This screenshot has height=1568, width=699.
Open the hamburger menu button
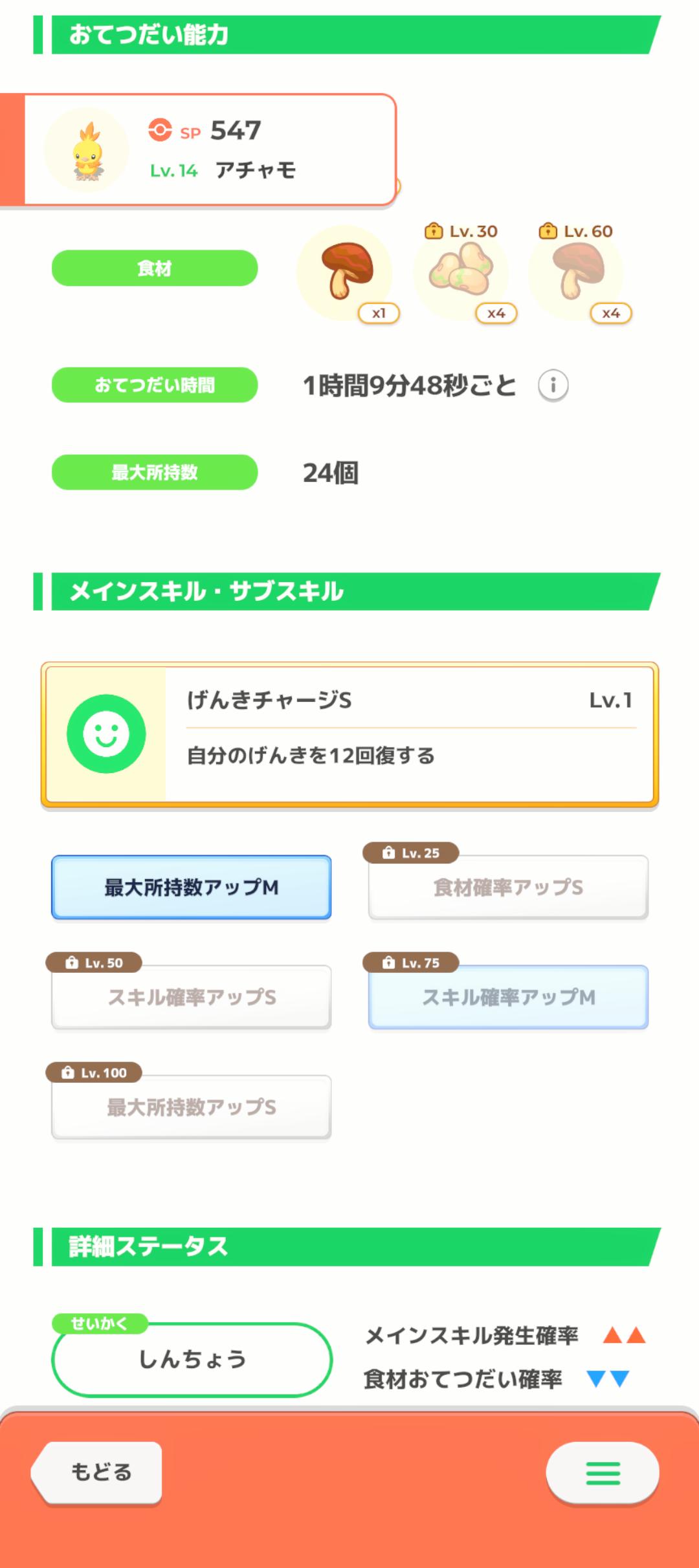(603, 1473)
